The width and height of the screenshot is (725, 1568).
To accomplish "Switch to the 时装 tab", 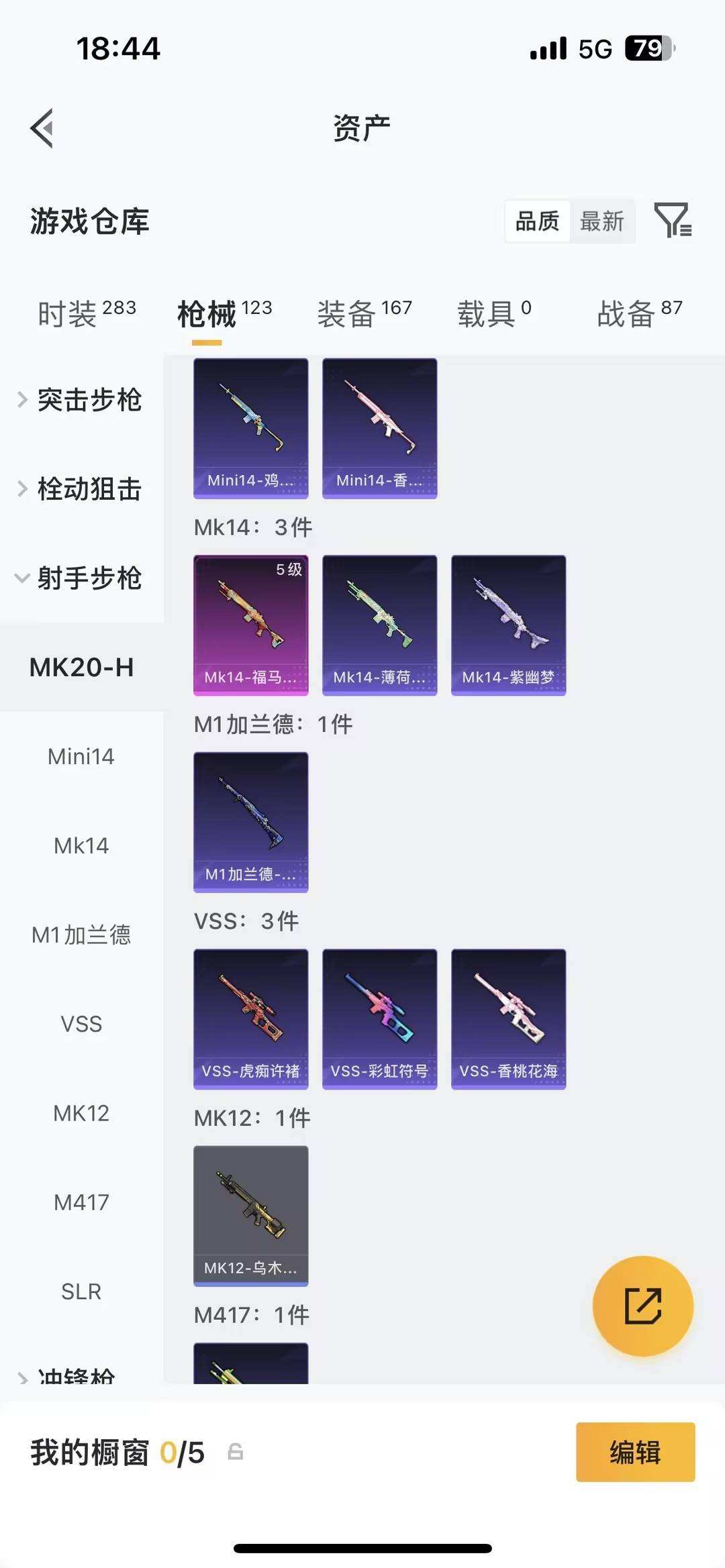I will 86,313.
